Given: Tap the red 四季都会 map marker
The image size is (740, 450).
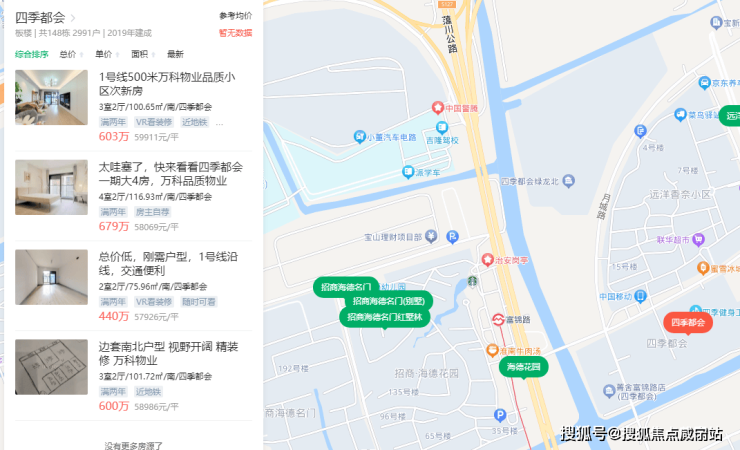Looking at the screenshot, I should [x=688, y=323].
